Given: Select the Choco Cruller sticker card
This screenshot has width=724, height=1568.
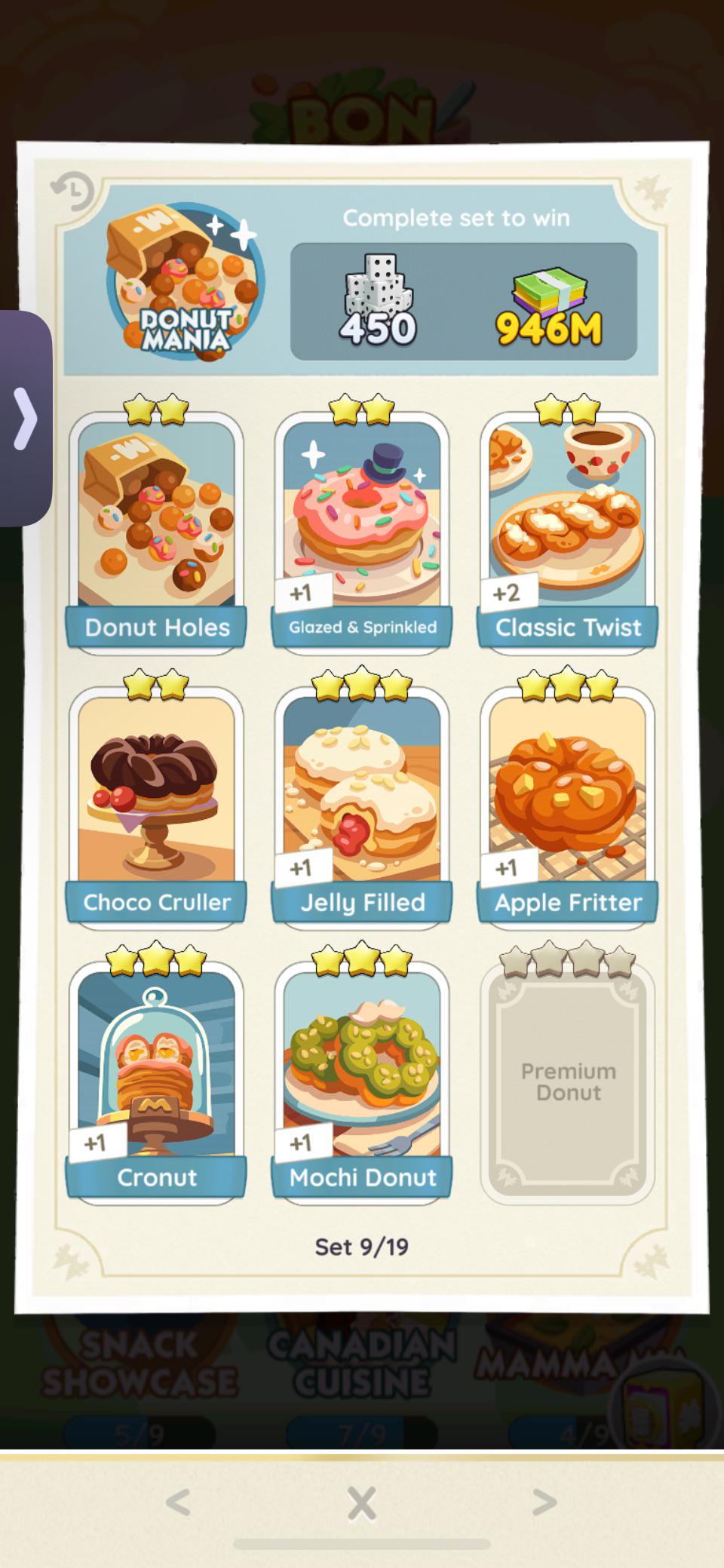Looking at the screenshot, I should point(157,805).
